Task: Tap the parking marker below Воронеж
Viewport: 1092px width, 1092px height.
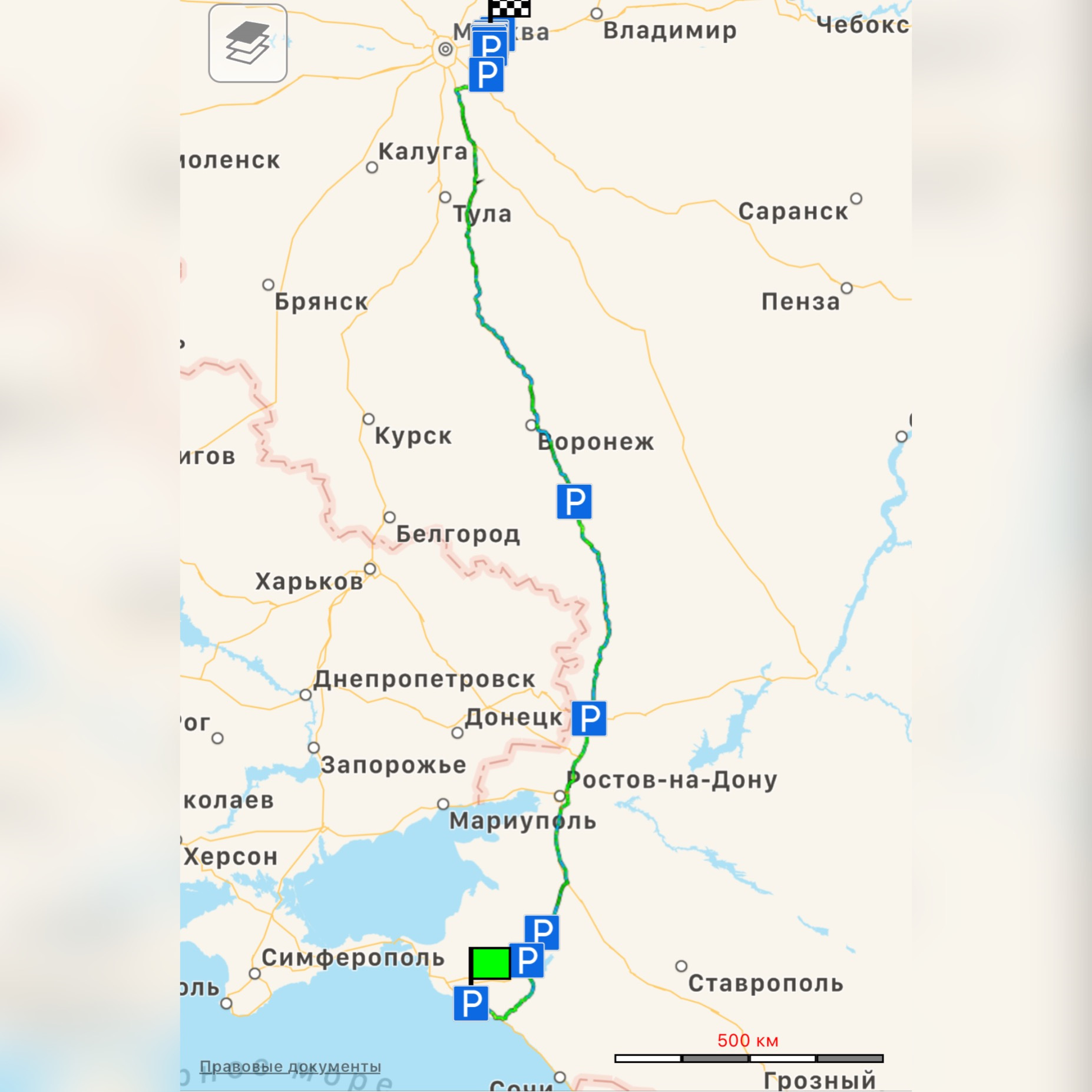Action: click(574, 501)
